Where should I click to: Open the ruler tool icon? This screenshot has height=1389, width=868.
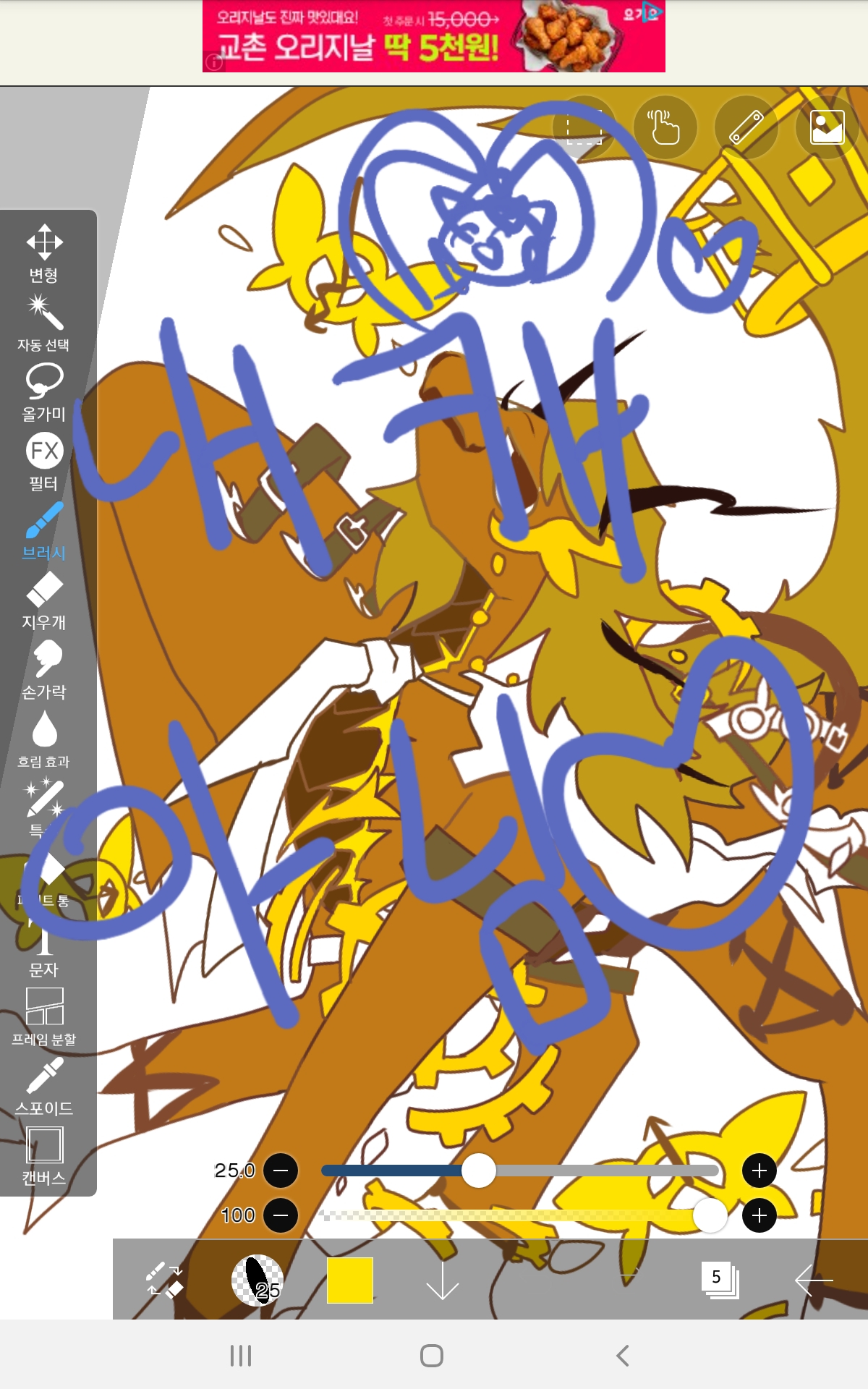tap(746, 128)
